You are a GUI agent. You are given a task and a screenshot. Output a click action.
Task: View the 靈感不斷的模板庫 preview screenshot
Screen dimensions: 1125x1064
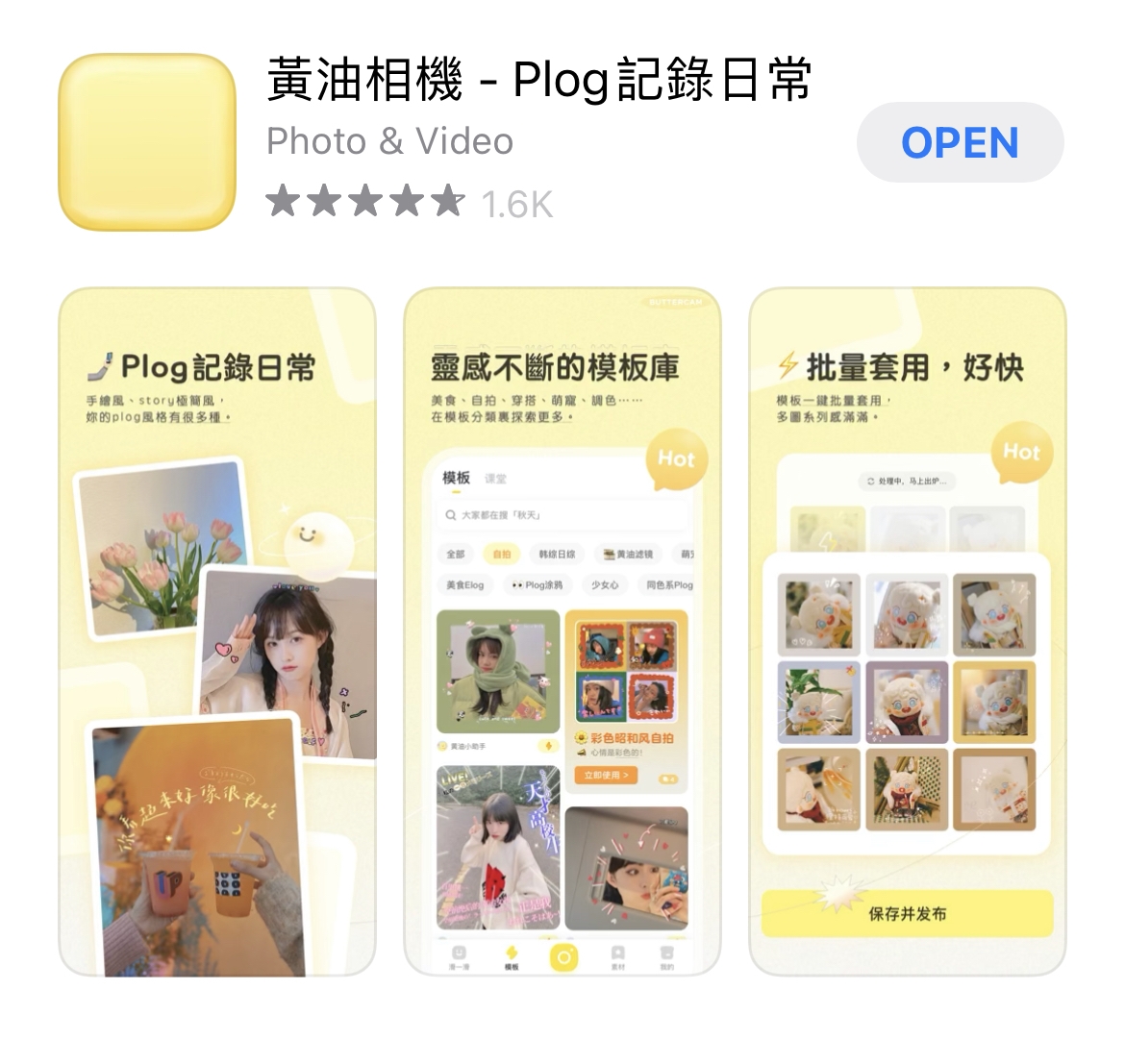point(562,631)
